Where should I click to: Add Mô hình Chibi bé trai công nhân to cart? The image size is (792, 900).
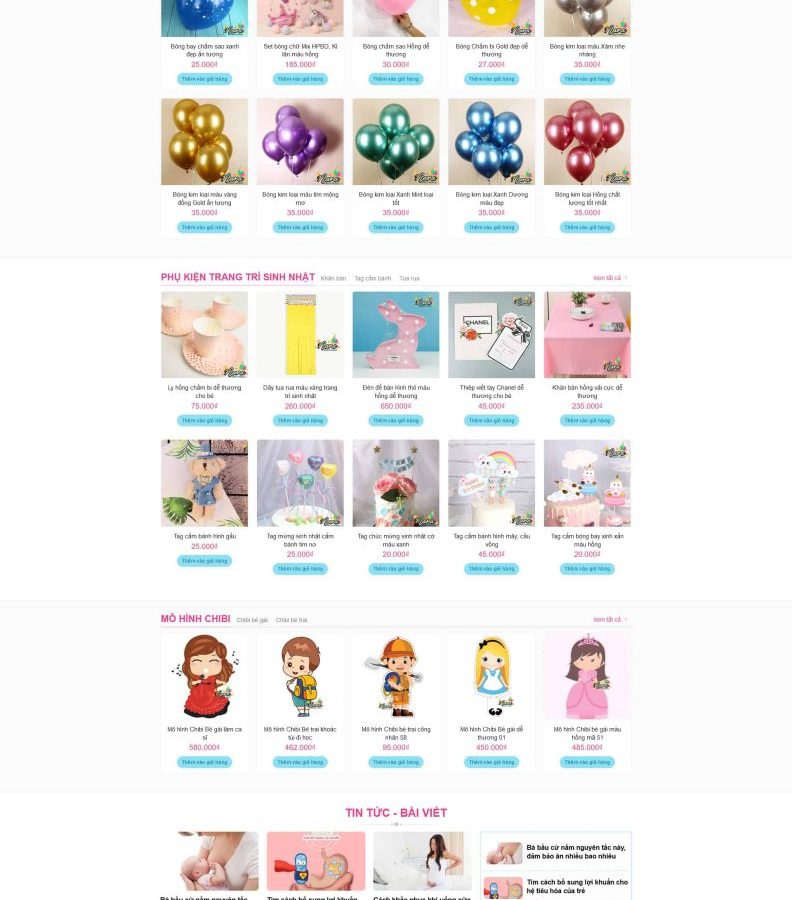coord(396,762)
